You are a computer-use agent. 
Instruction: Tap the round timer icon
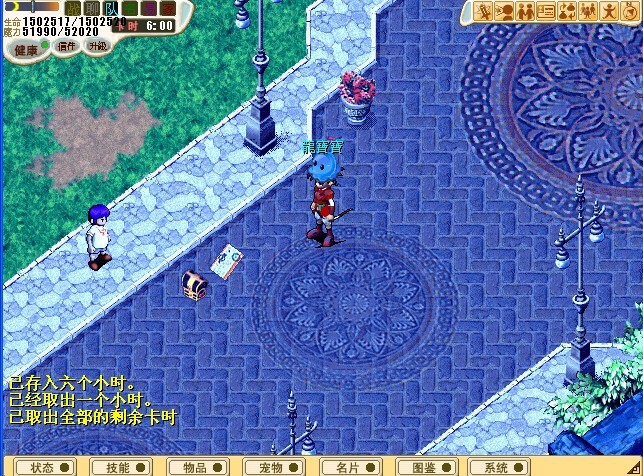click(628, 12)
